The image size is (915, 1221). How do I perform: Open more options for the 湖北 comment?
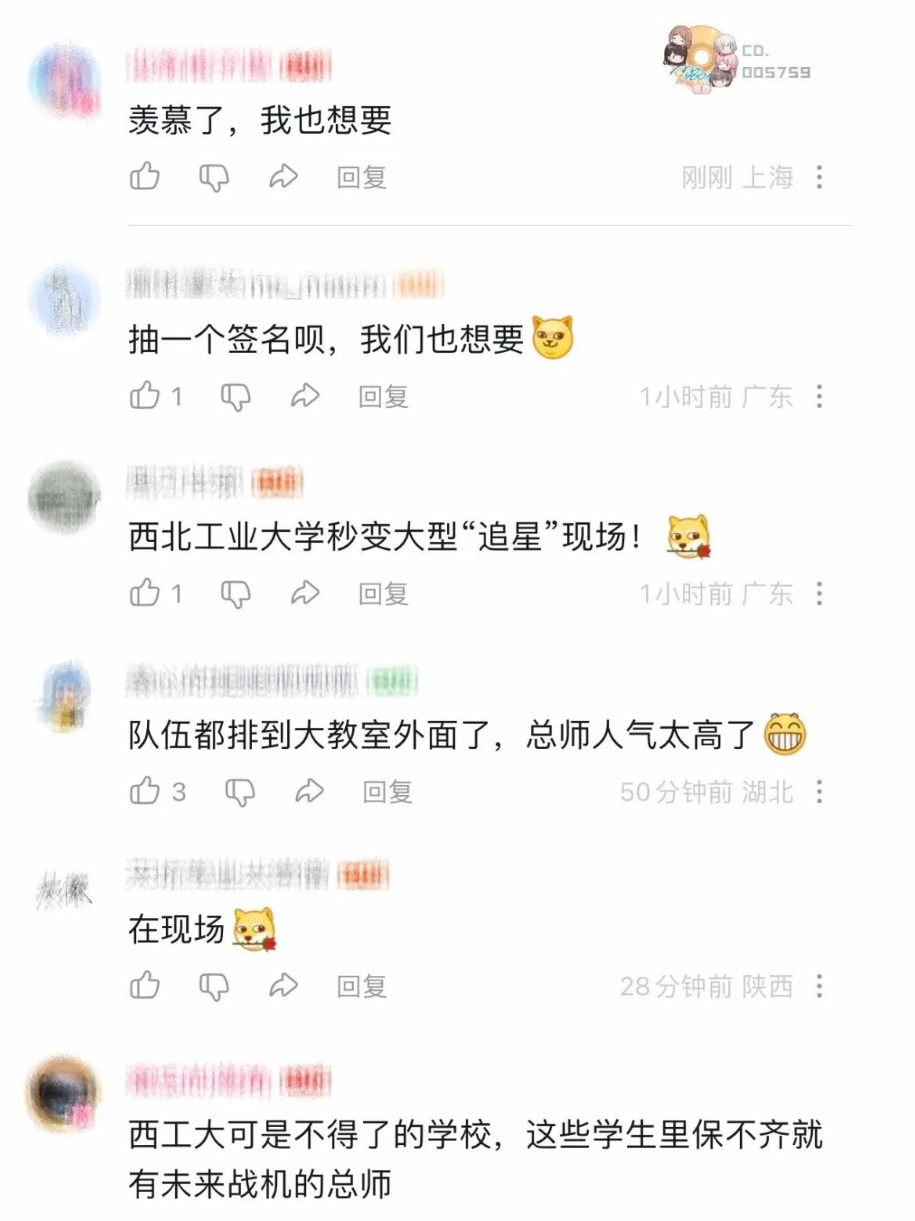pos(819,792)
